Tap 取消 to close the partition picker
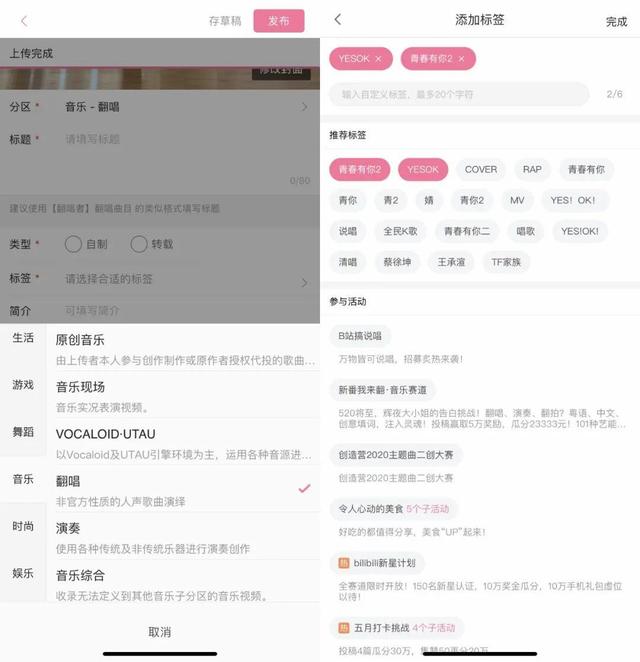 (159, 632)
